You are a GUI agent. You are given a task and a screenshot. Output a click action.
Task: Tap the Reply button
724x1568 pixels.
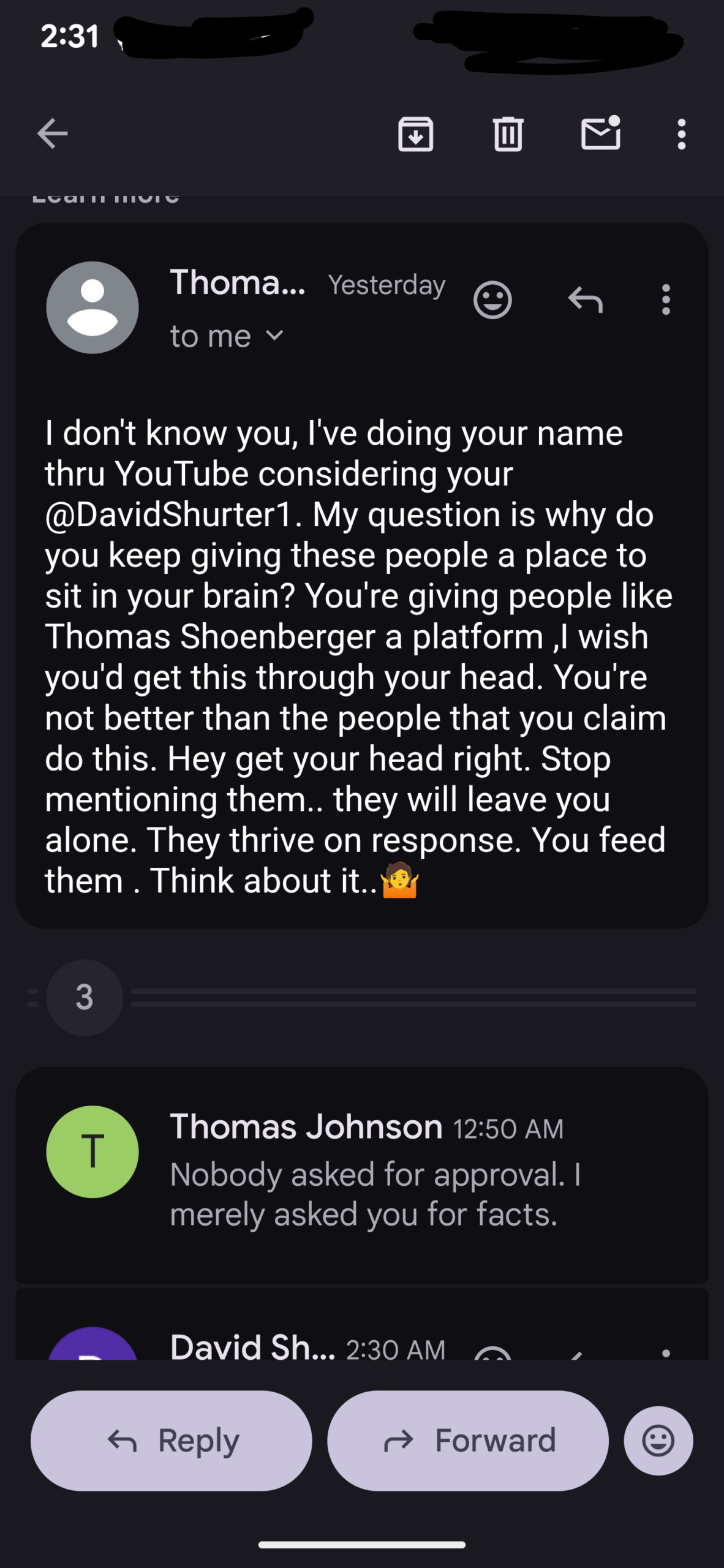(172, 1441)
